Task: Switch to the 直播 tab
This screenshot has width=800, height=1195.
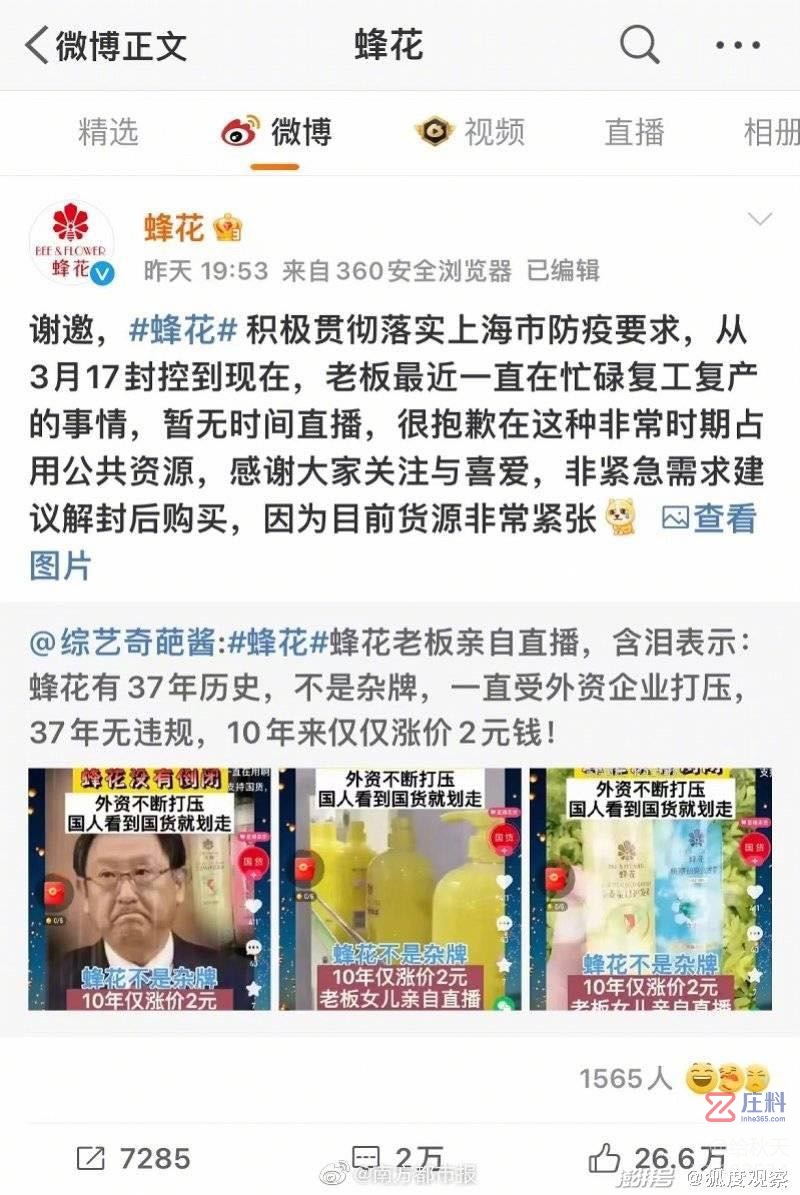Action: click(634, 132)
